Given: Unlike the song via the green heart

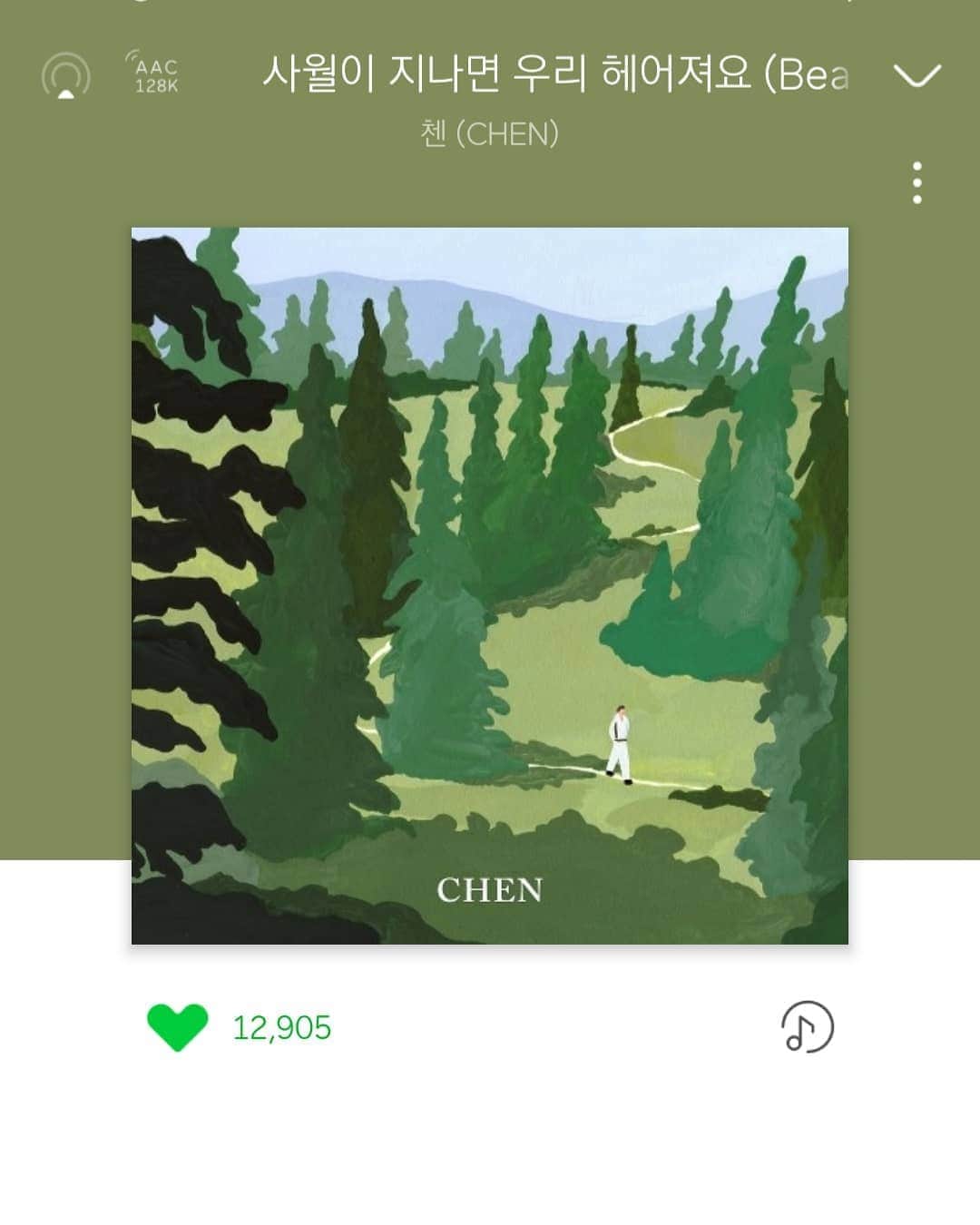Looking at the screenshot, I should point(177,1027).
